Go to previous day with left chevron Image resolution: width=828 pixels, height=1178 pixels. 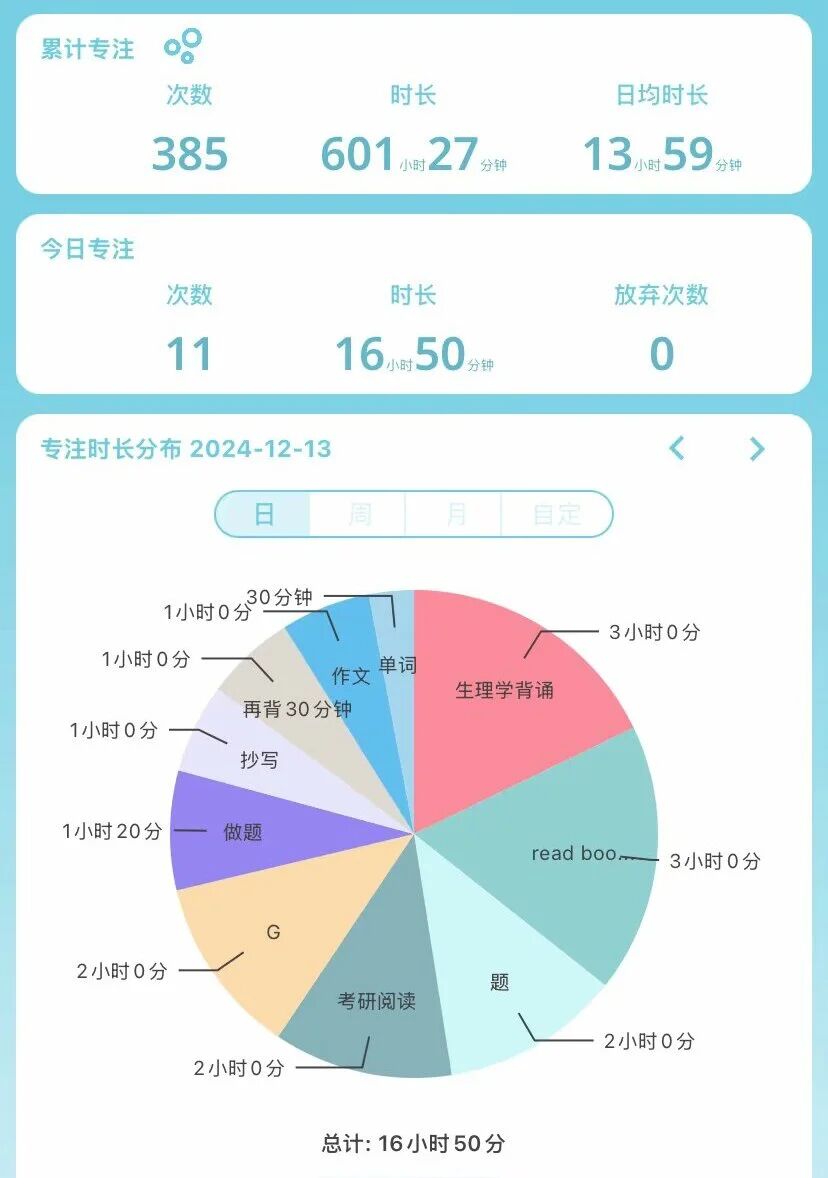(679, 449)
